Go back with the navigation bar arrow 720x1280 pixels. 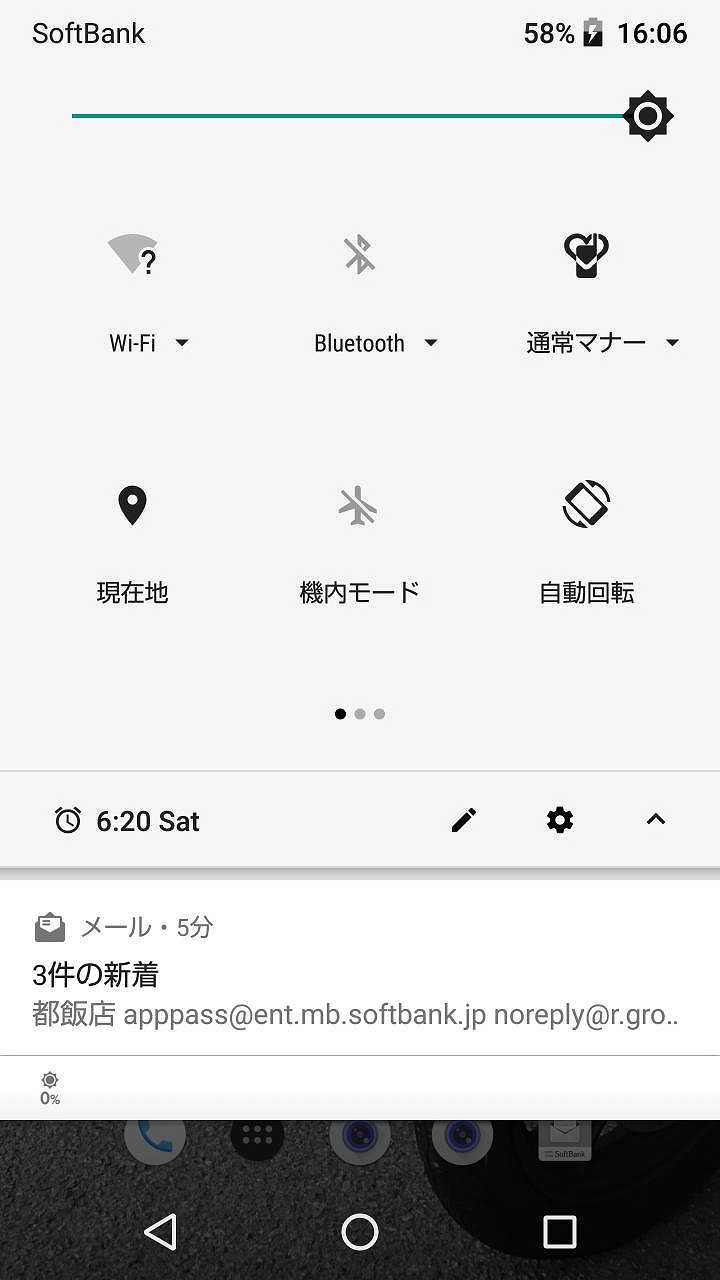[x=161, y=1232]
